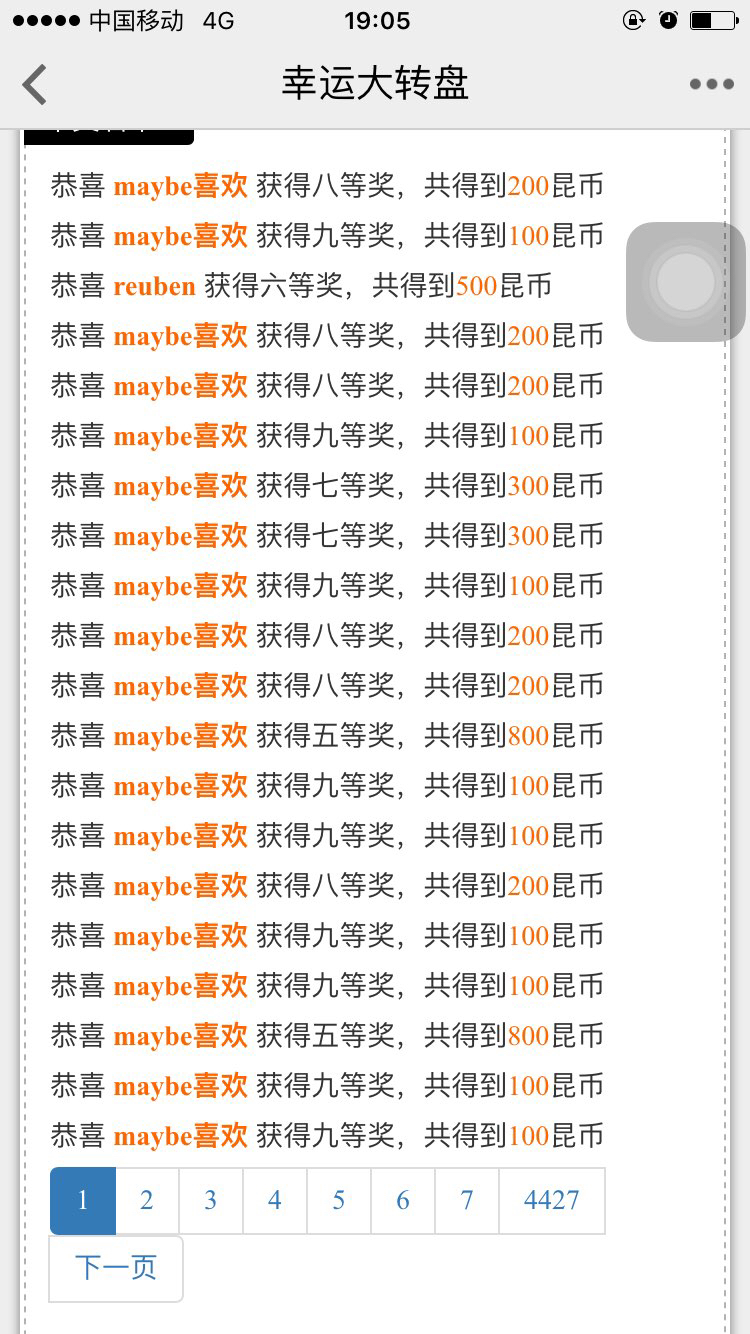Image resolution: width=750 pixels, height=1334 pixels.
Task: Jump to last page 4427
Action: 552,1200
